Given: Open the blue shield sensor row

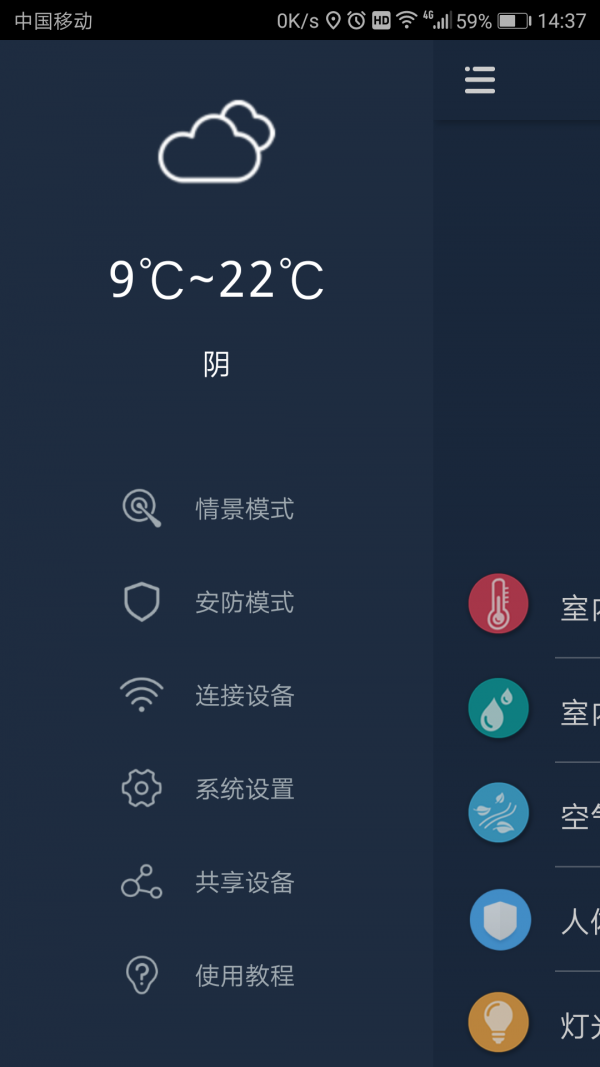Looking at the screenshot, I should (x=518, y=919).
